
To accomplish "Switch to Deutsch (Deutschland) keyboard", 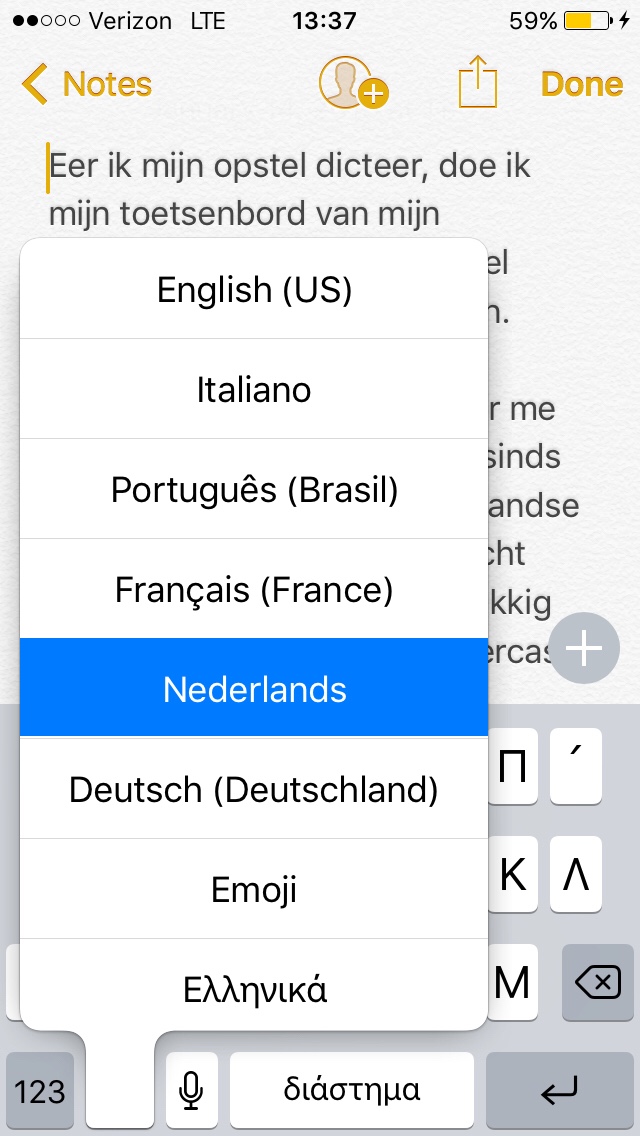I will (254, 788).
